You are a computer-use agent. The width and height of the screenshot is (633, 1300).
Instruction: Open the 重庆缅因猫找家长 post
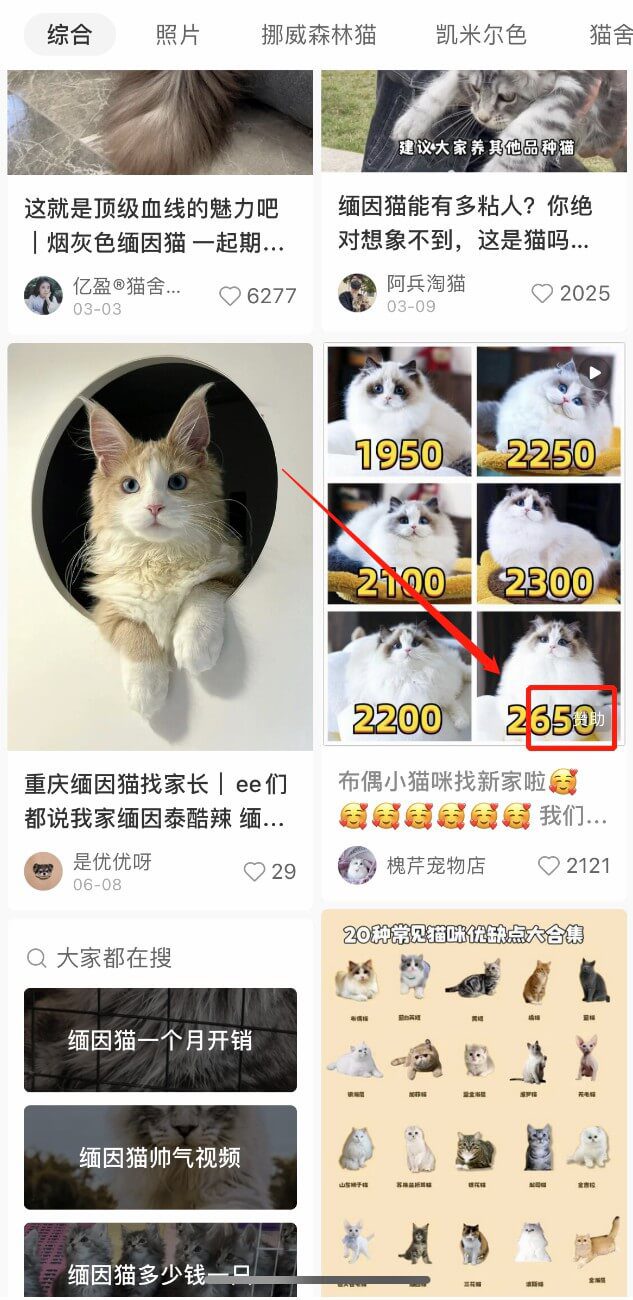tap(154, 802)
